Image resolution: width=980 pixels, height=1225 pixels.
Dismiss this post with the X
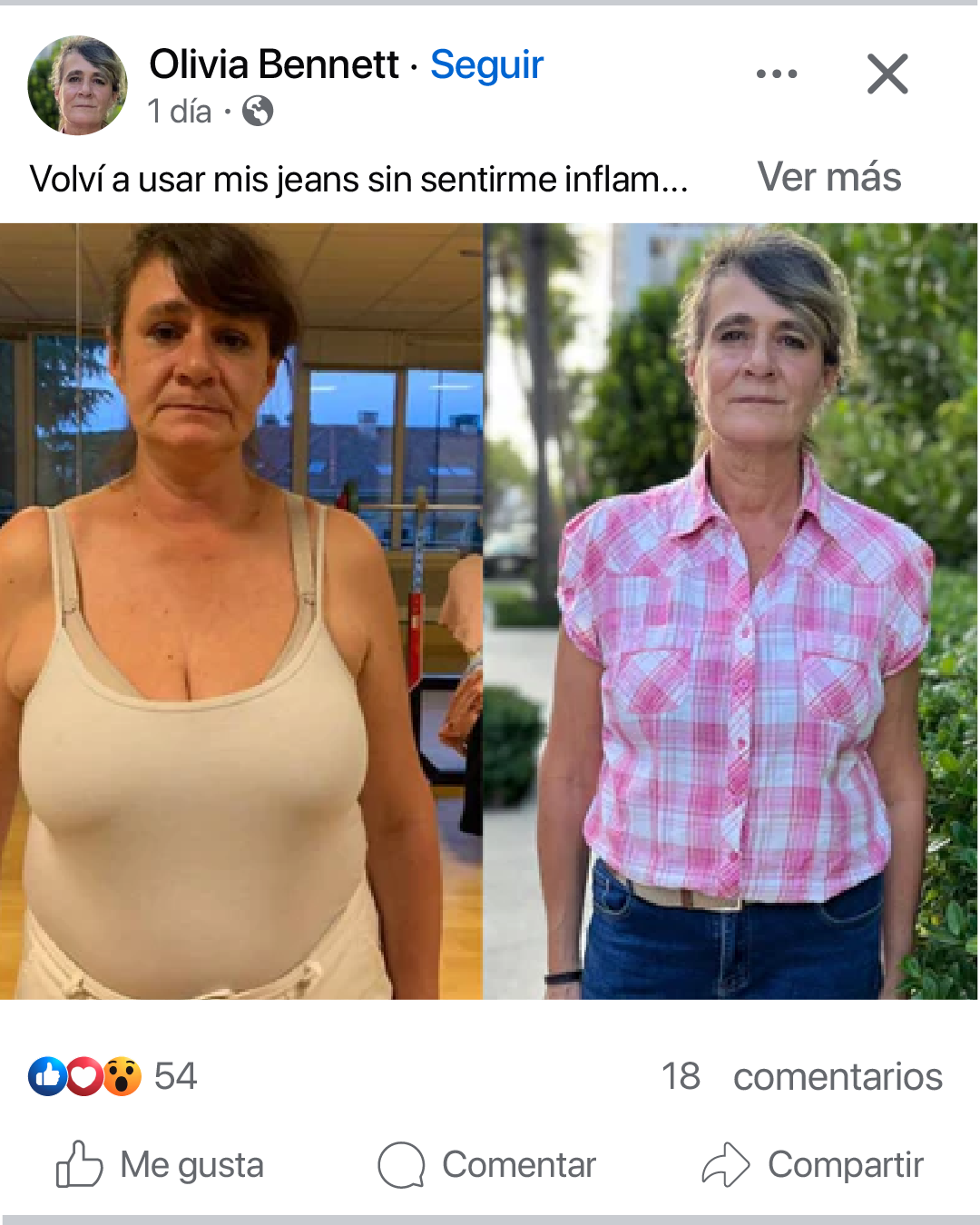click(x=887, y=73)
